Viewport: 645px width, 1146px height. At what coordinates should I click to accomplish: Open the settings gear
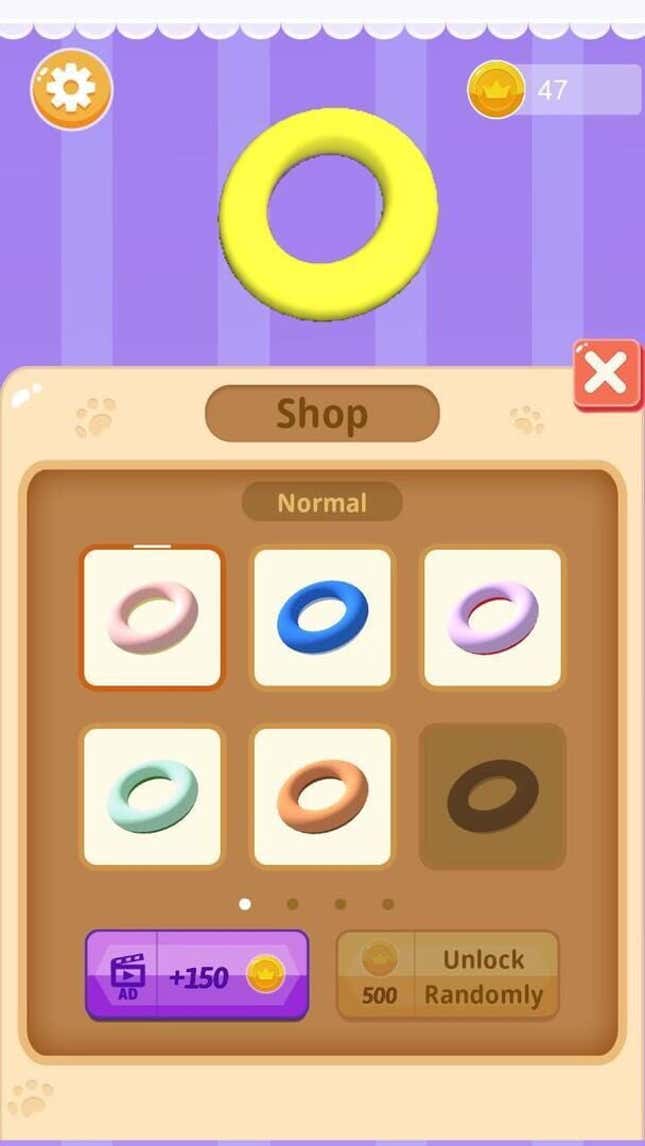(71, 89)
